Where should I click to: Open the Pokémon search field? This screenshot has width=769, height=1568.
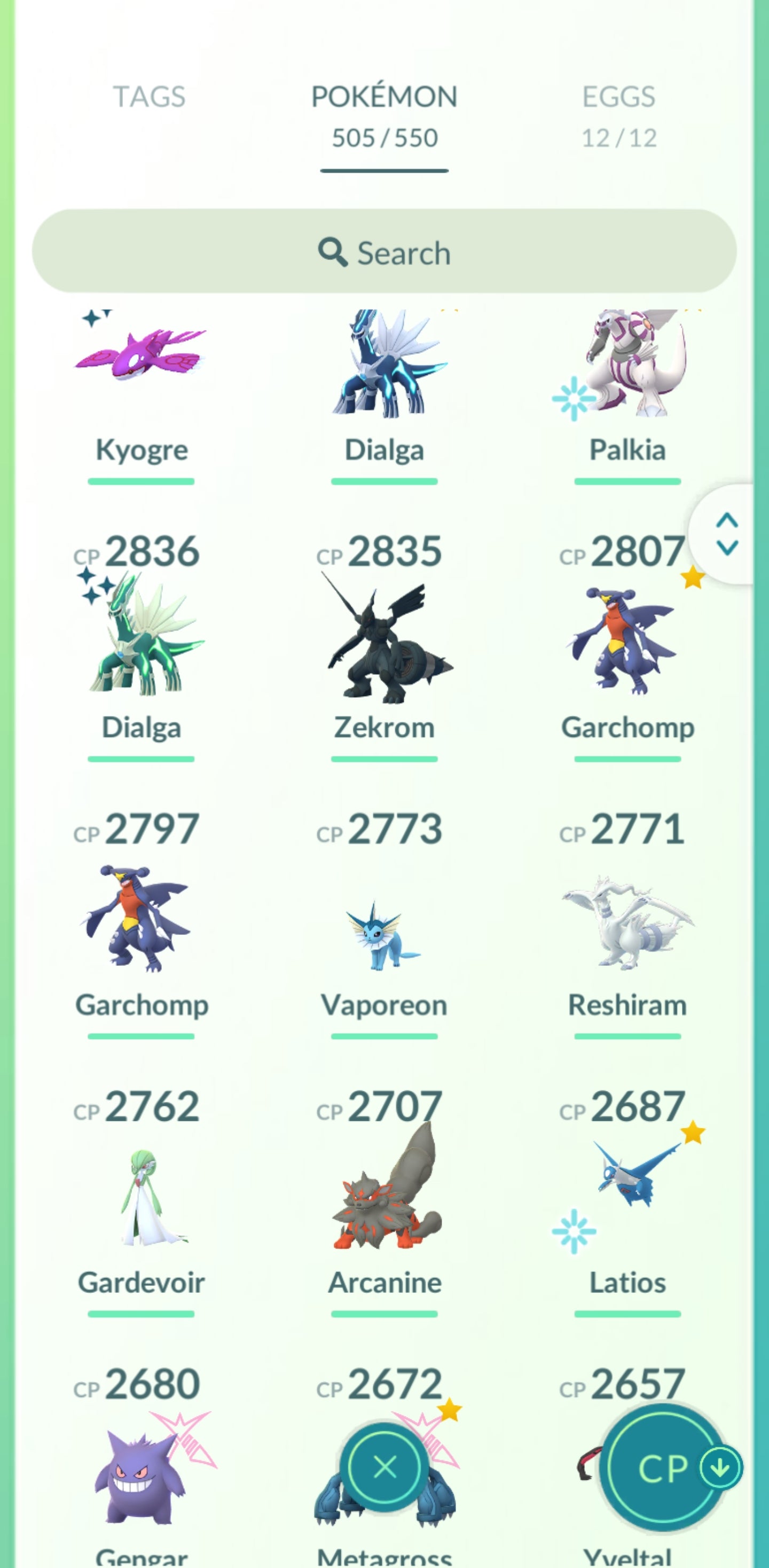click(x=384, y=252)
